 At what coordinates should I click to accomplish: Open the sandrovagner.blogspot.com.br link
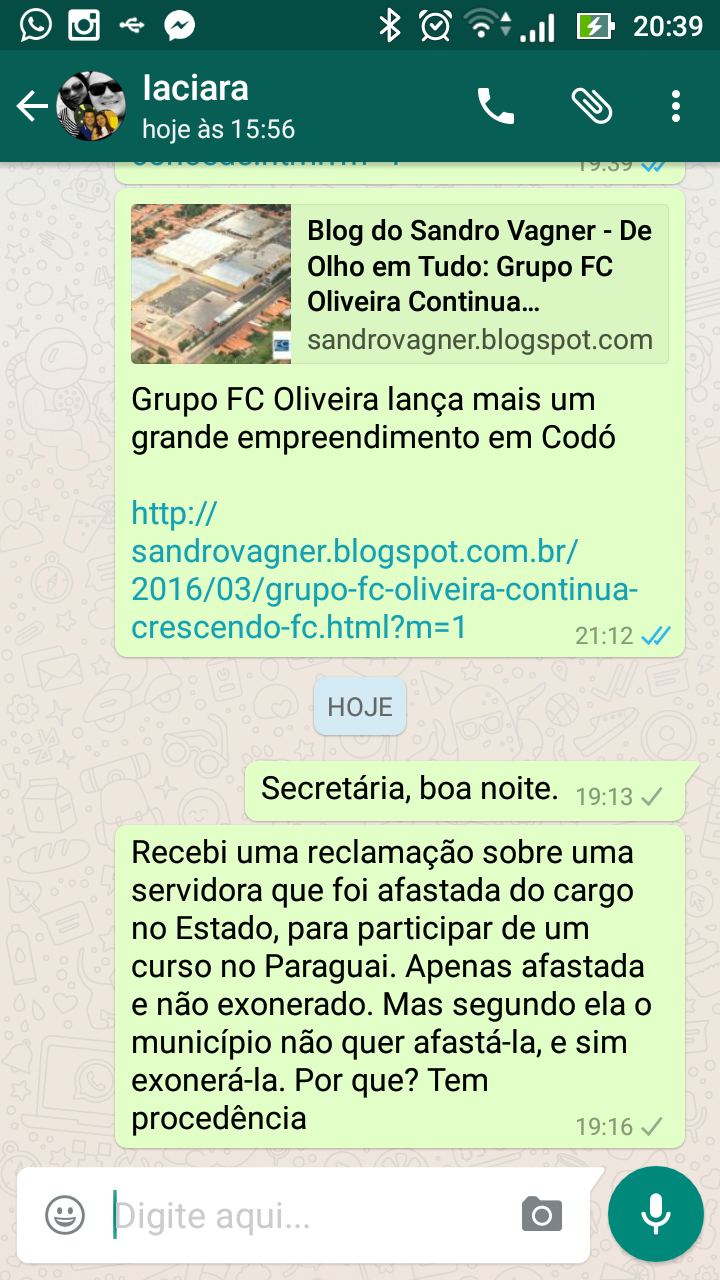click(355, 571)
